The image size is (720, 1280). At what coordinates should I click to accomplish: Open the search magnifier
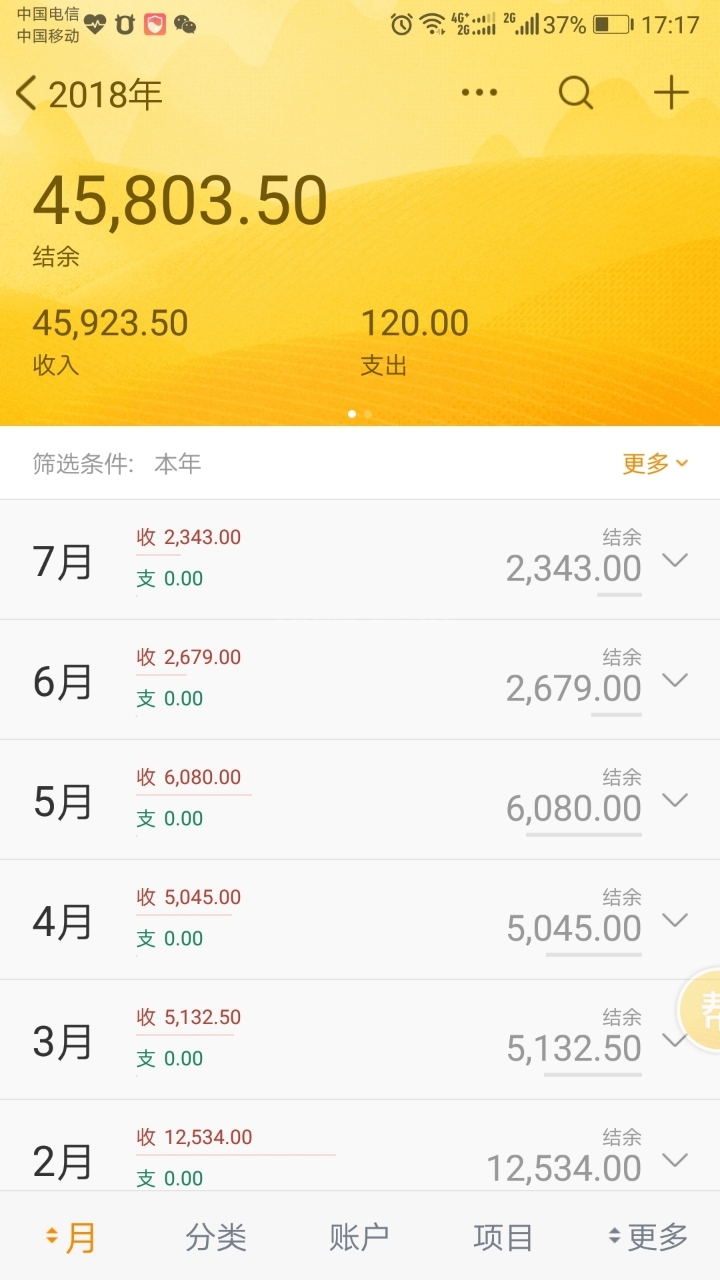(575, 93)
